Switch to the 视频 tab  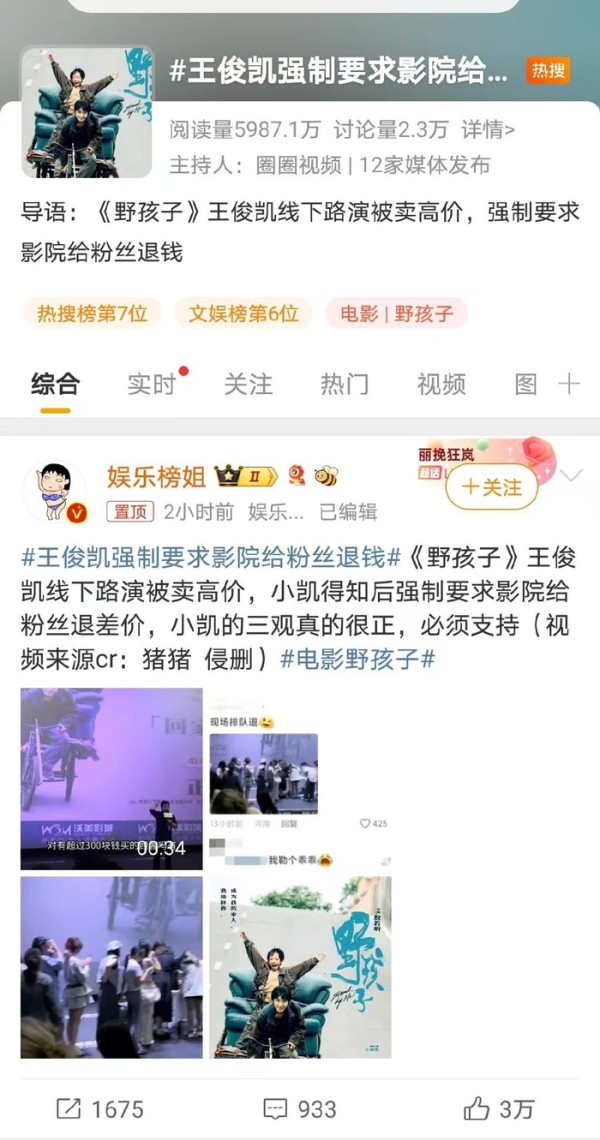pos(441,384)
